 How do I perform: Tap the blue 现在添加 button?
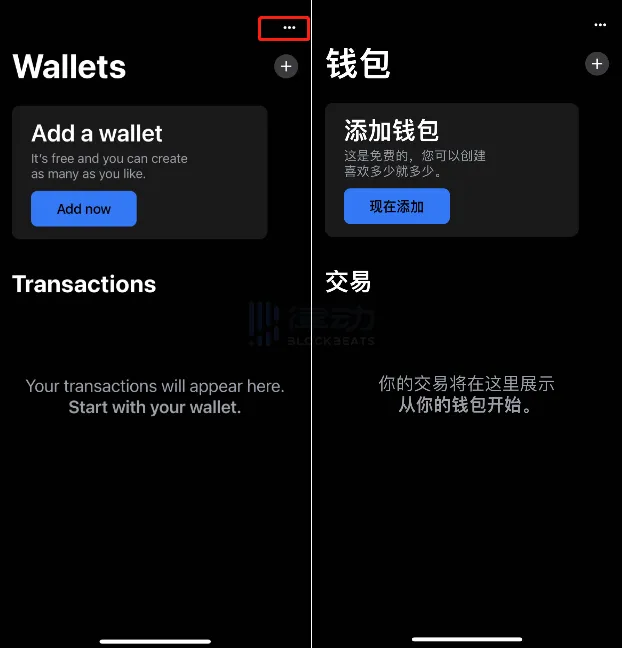point(397,206)
